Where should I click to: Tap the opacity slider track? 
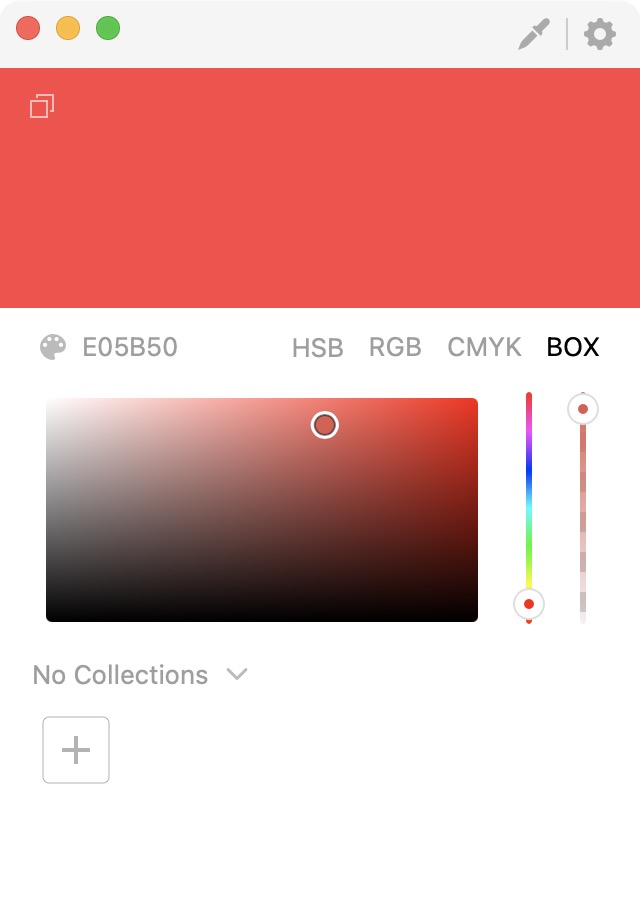[583, 510]
